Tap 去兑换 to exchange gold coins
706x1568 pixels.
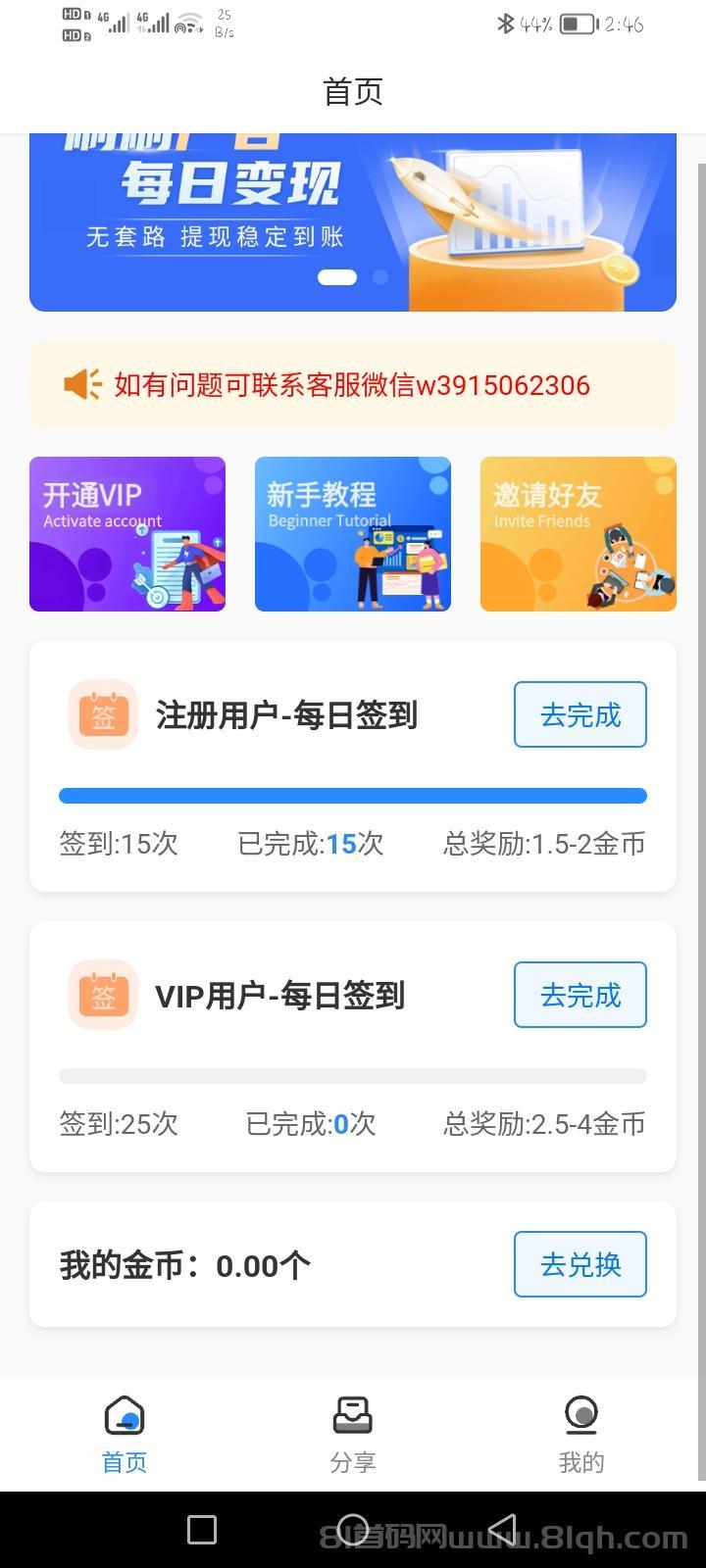(580, 1264)
